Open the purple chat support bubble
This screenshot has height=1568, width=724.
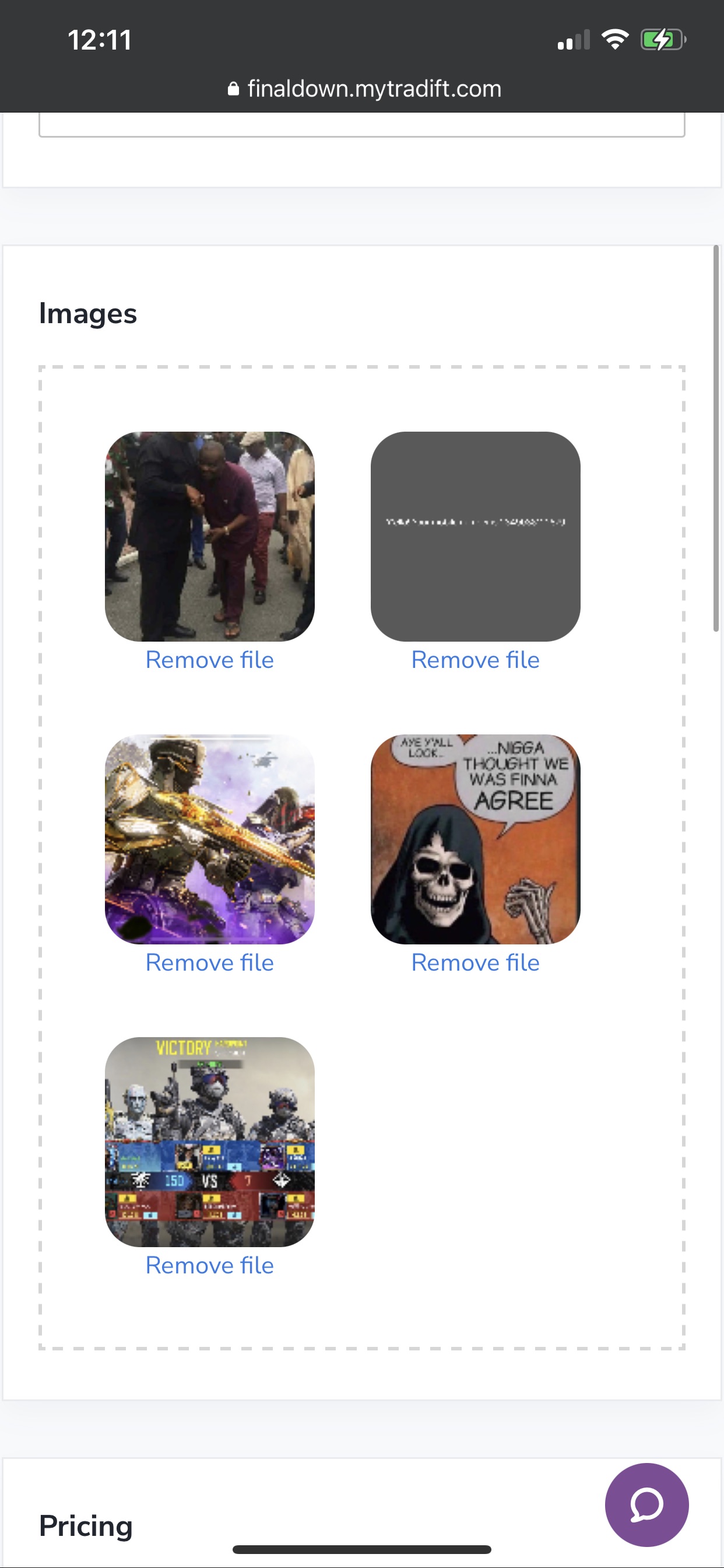(x=646, y=1504)
